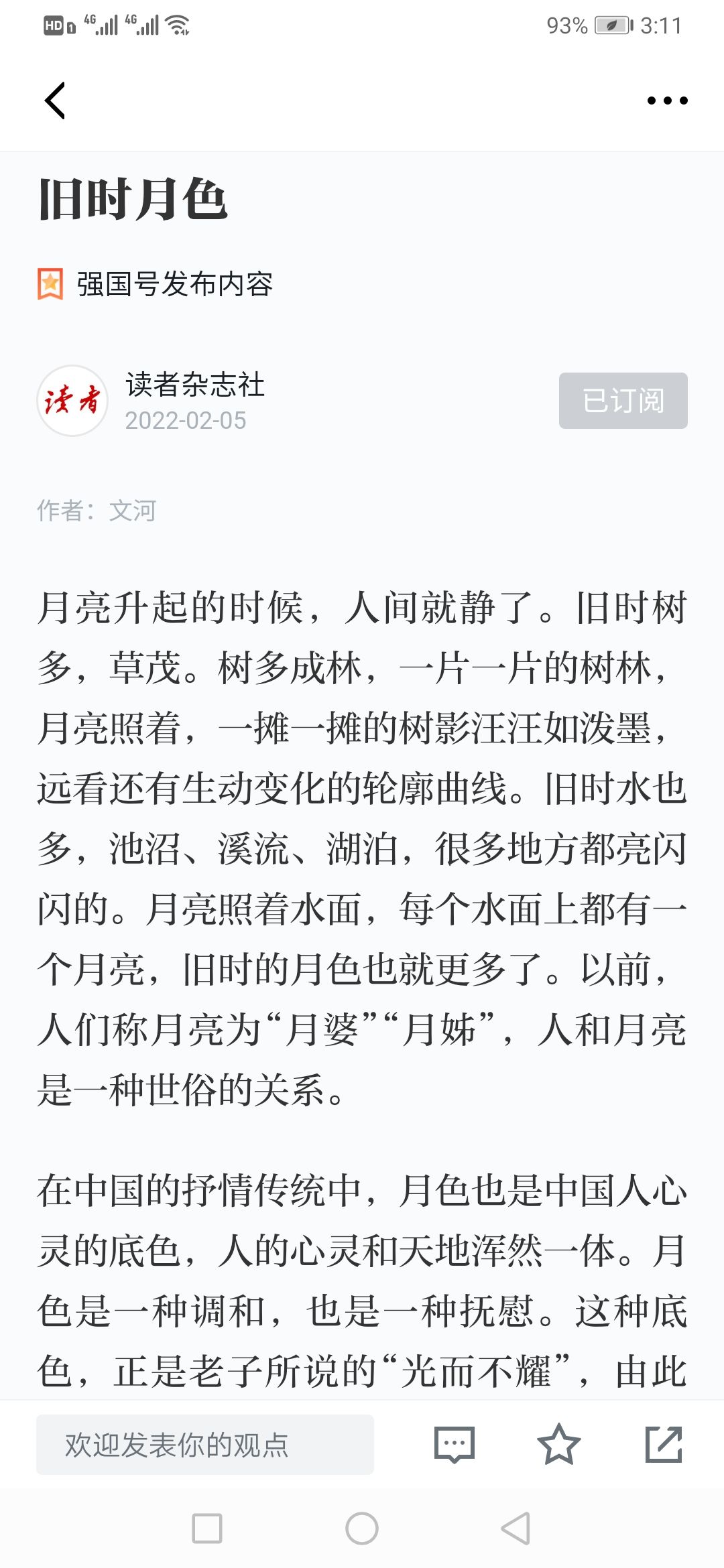Open the three-dot overflow menu

(667, 101)
